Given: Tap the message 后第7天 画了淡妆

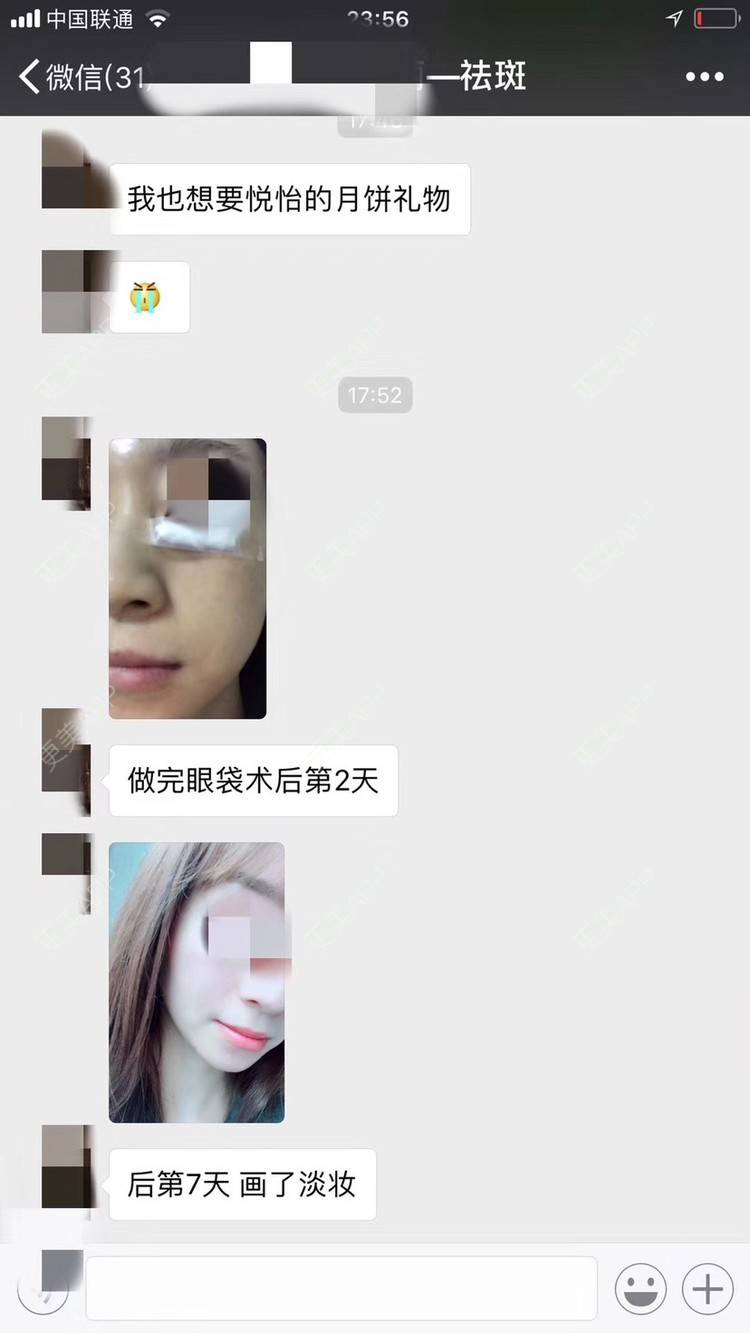Looking at the screenshot, I should (x=241, y=1184).
